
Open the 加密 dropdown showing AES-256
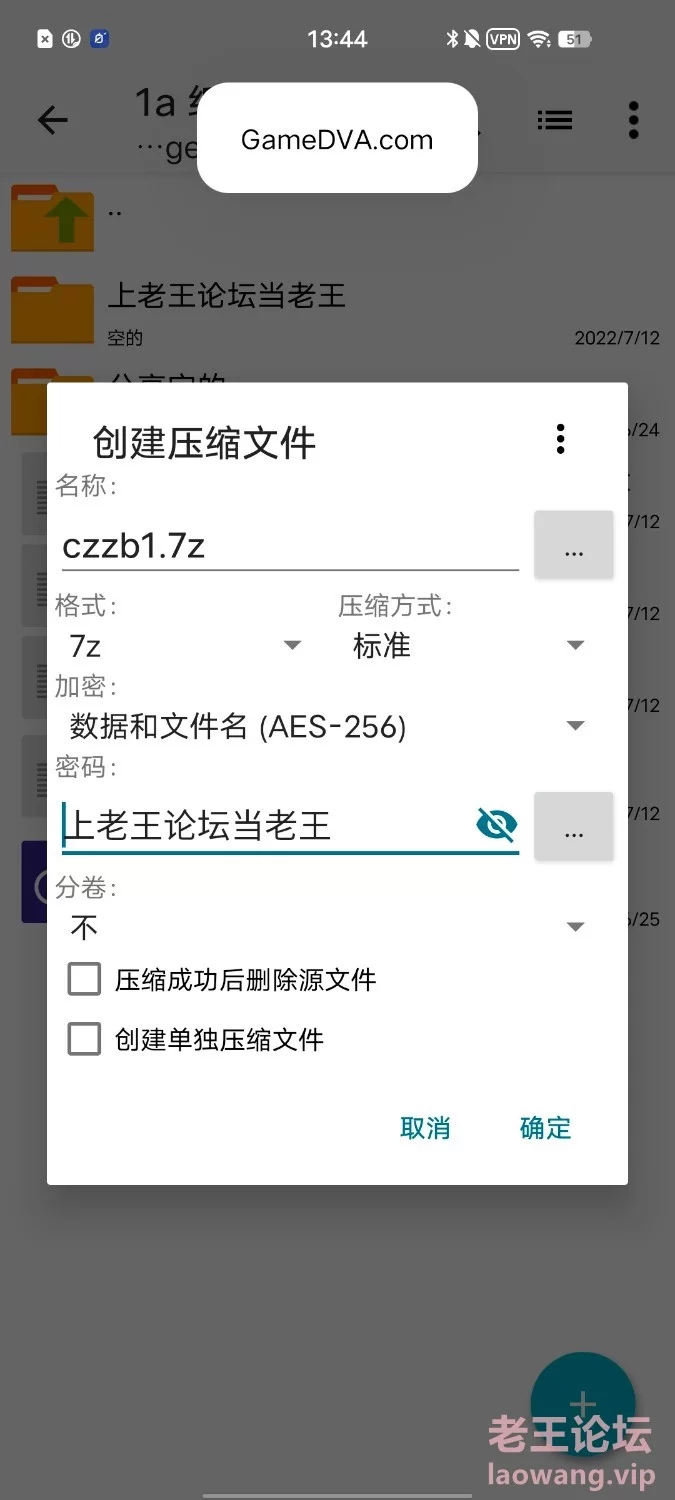point(327,726)
